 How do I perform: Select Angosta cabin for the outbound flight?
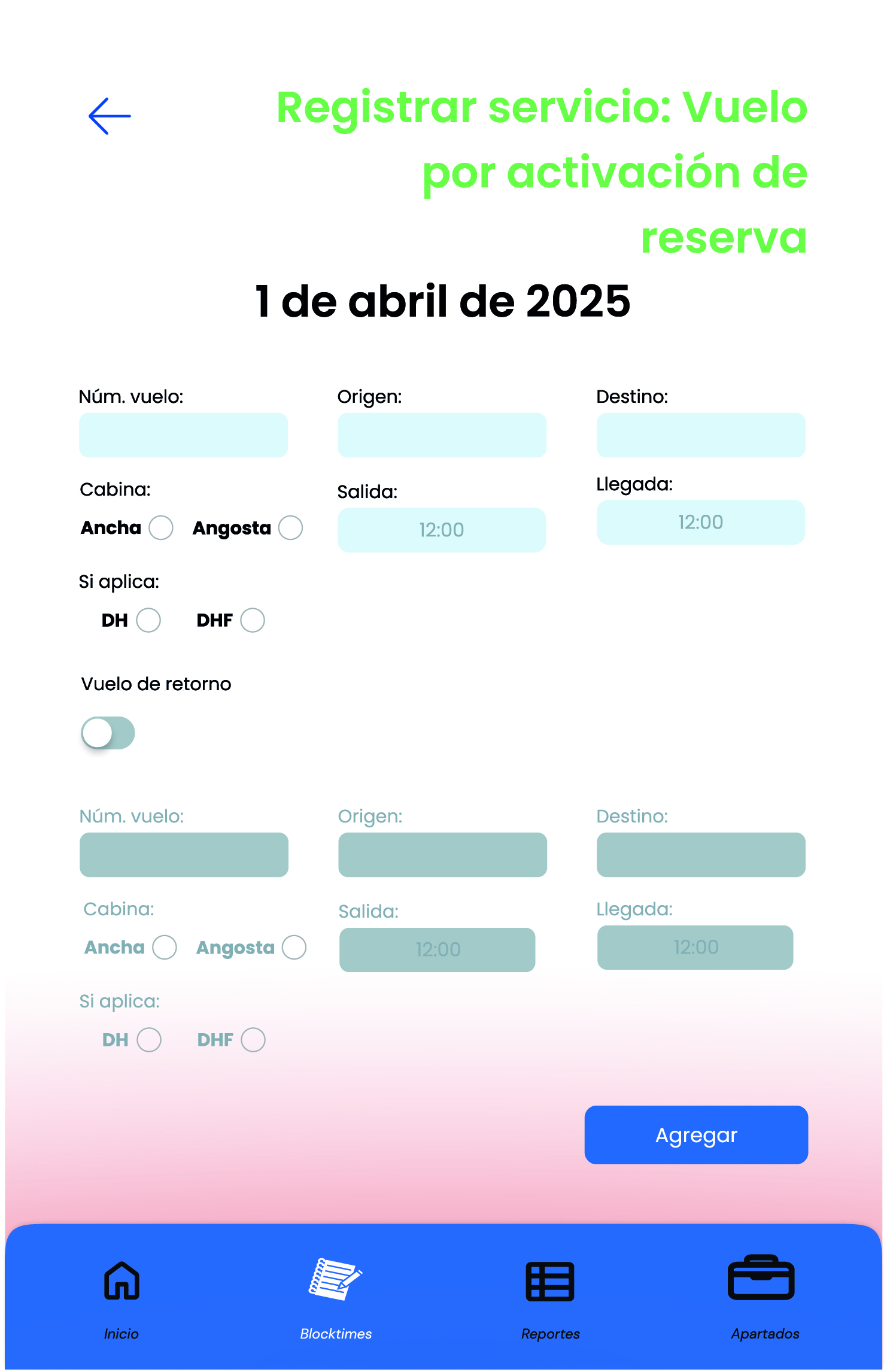coord(291,528)
